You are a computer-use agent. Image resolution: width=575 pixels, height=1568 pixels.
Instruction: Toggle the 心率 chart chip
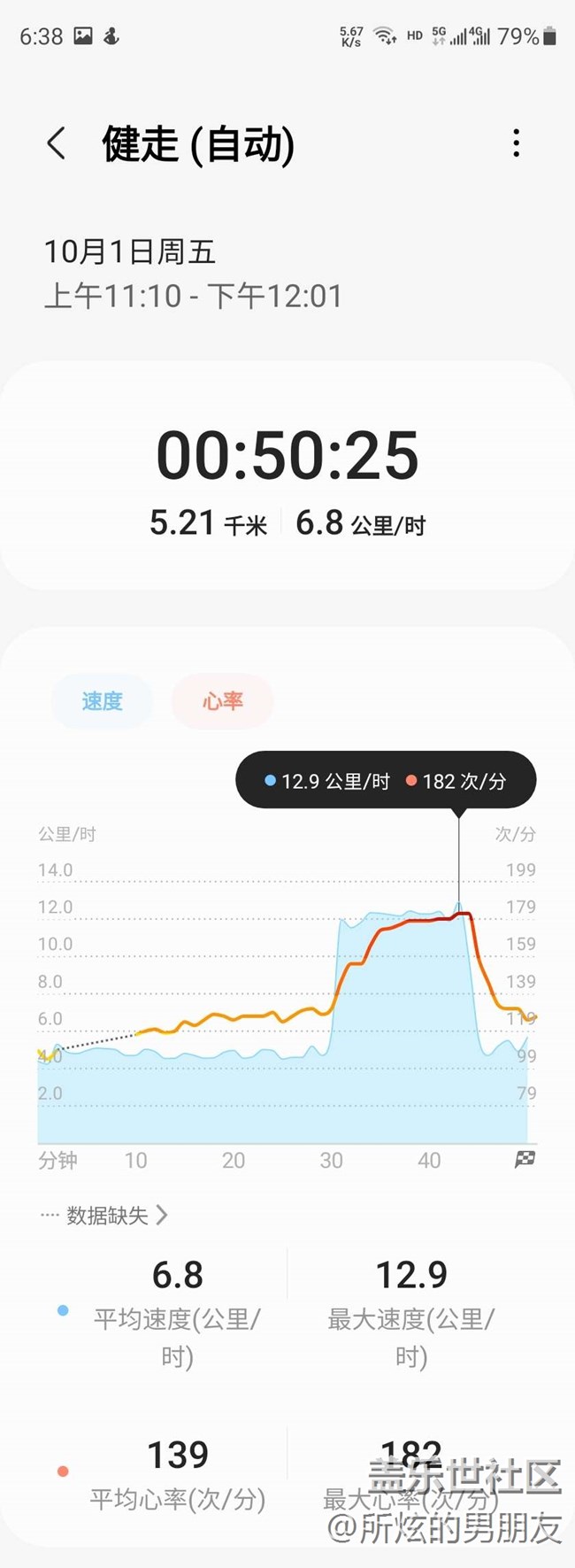[x=222, y=701]
